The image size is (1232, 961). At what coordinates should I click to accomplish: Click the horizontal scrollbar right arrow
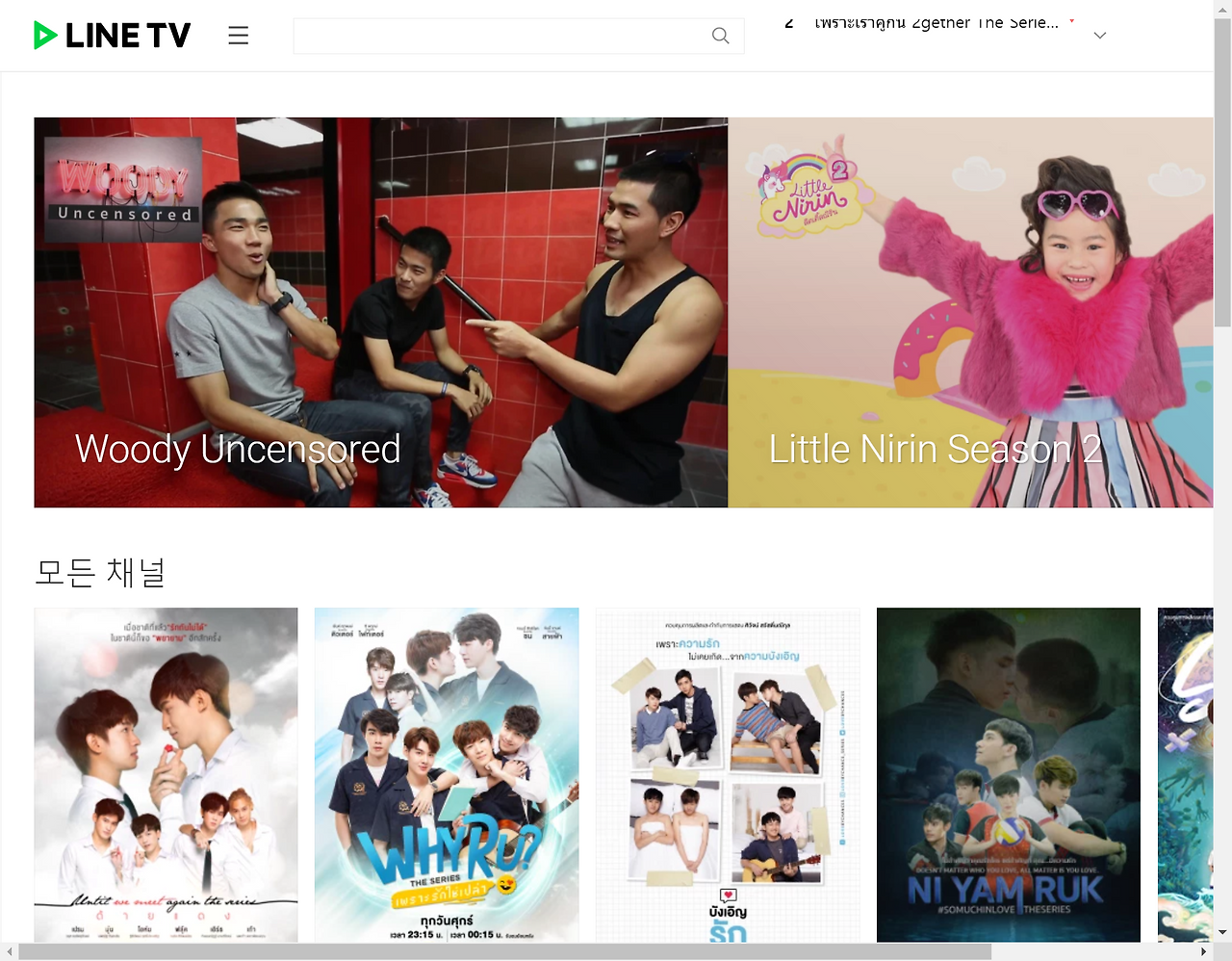coord(1203,951)
